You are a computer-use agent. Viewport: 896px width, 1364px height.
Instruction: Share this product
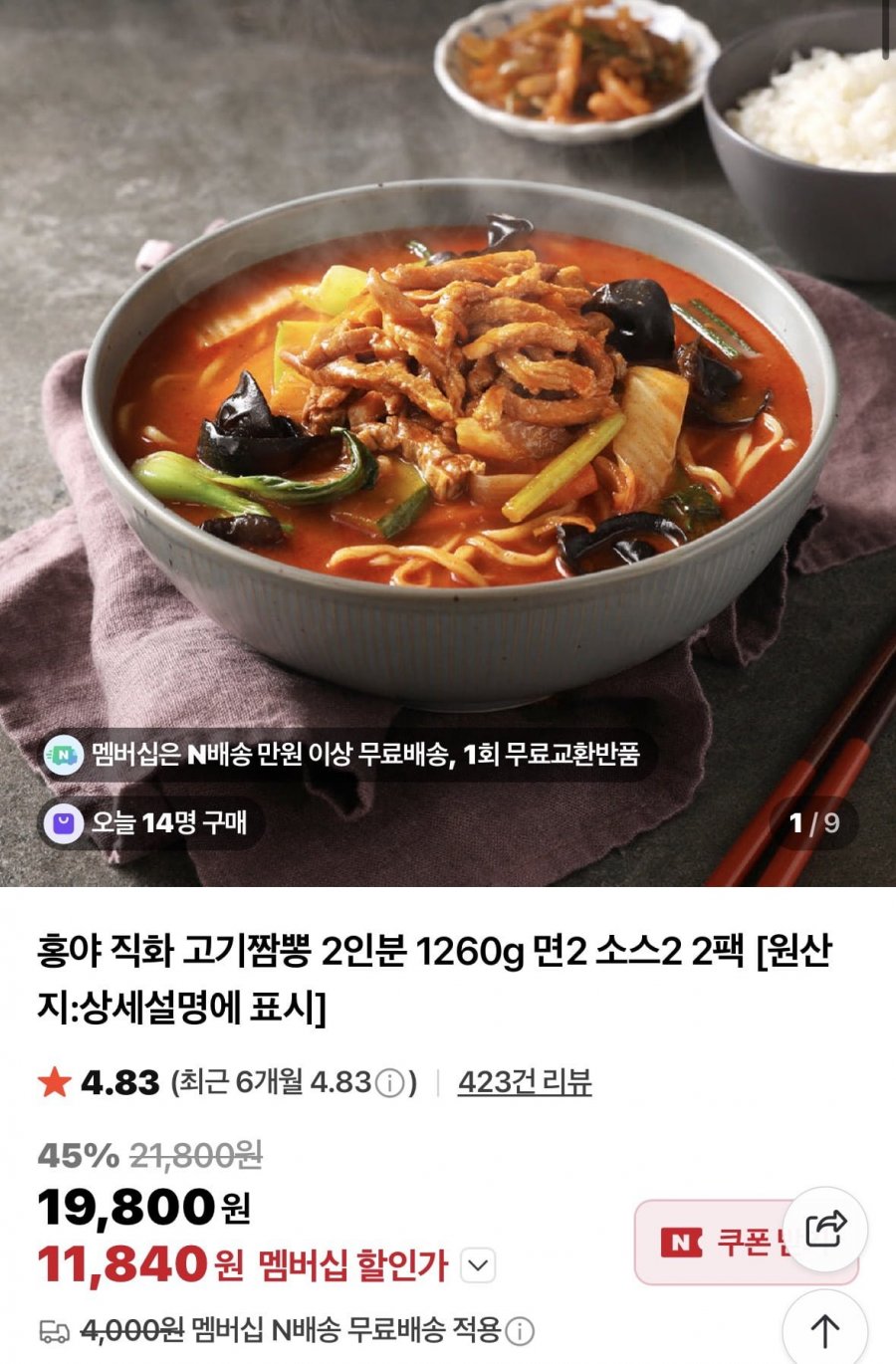click(x=824, y=1230)
